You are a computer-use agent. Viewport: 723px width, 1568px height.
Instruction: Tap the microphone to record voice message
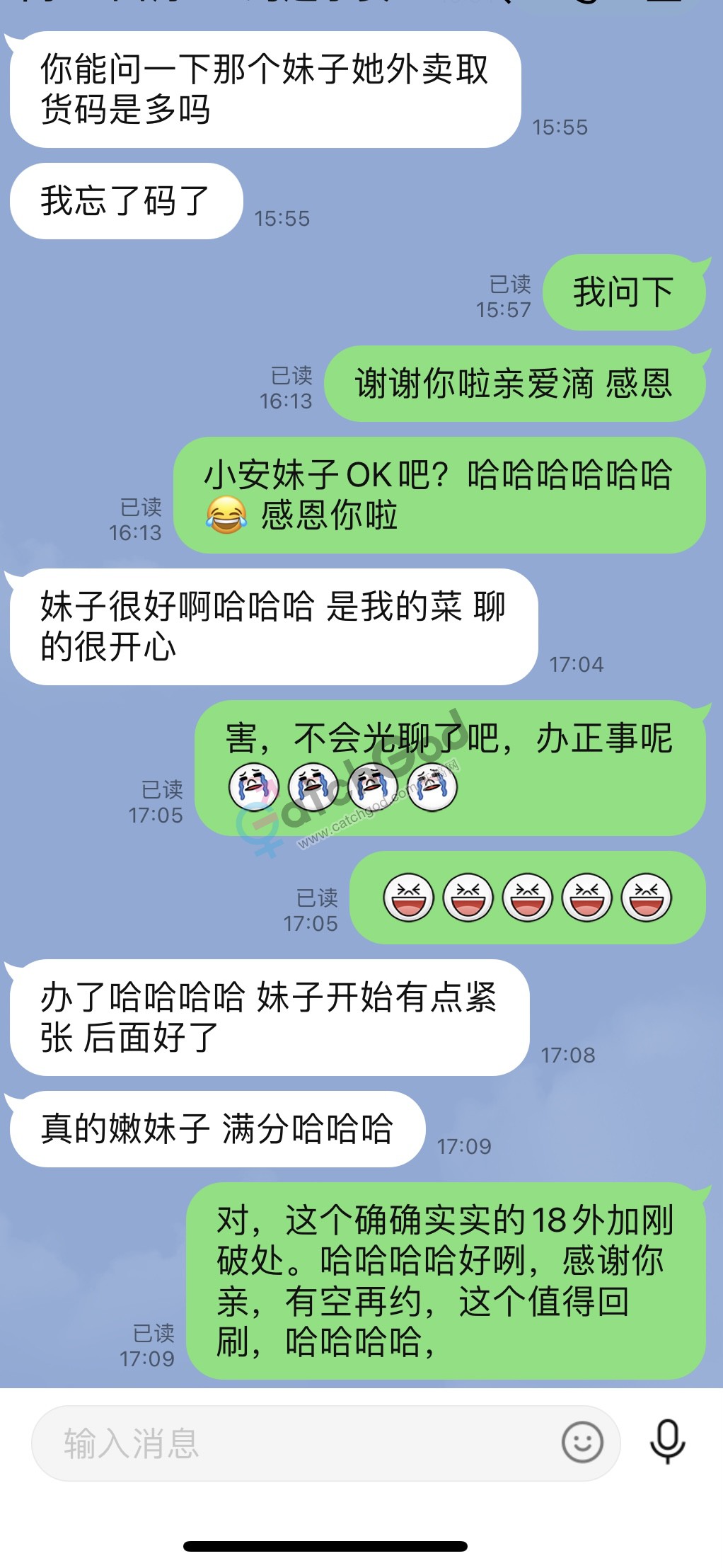click(667, 1441)
